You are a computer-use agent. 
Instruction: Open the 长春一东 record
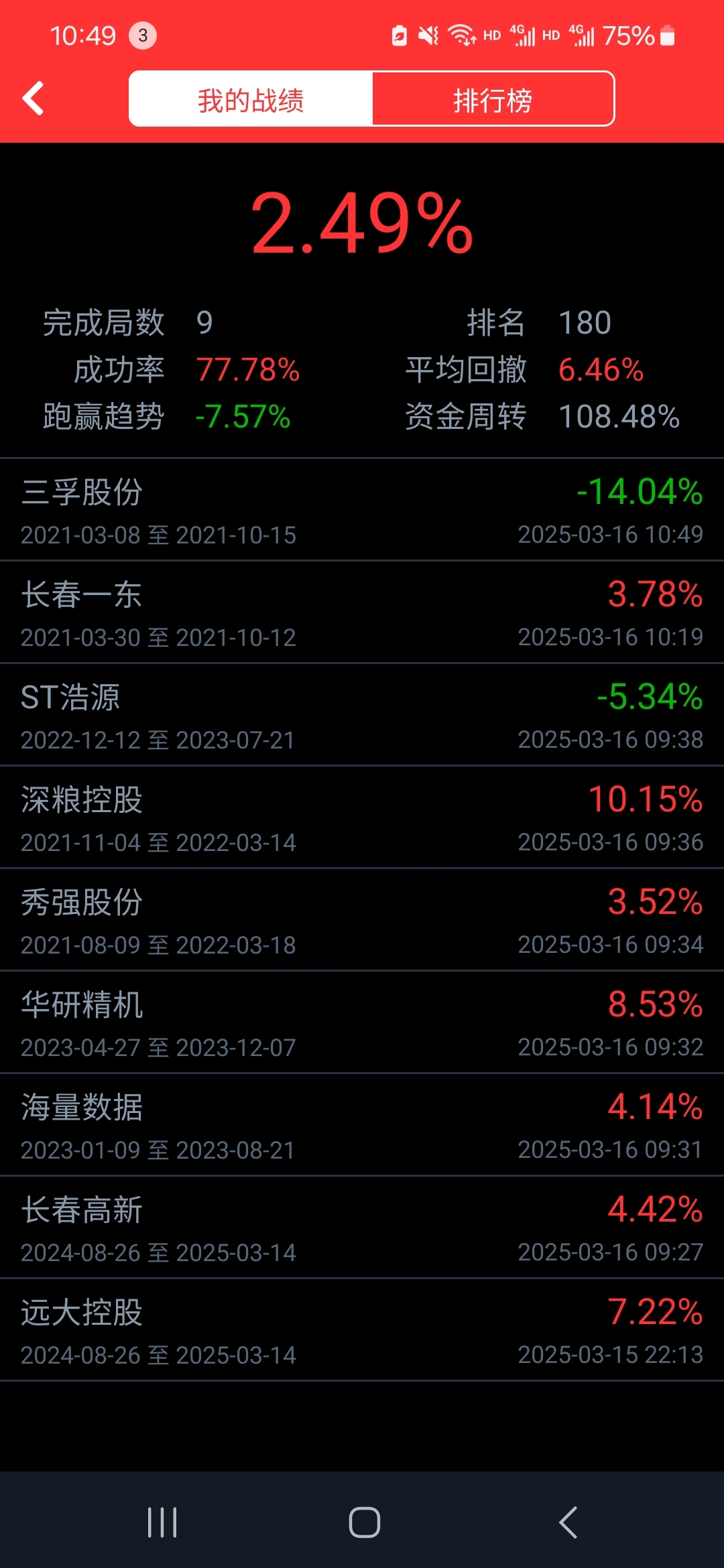362,613
